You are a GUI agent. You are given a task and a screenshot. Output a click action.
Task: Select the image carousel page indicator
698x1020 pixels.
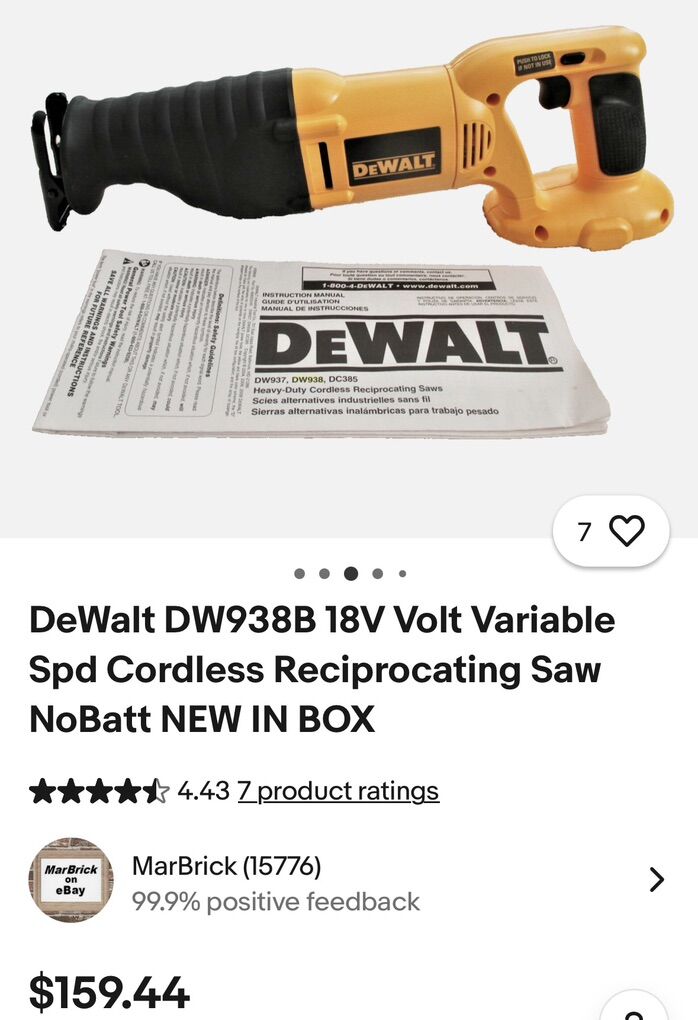(350, 574)
